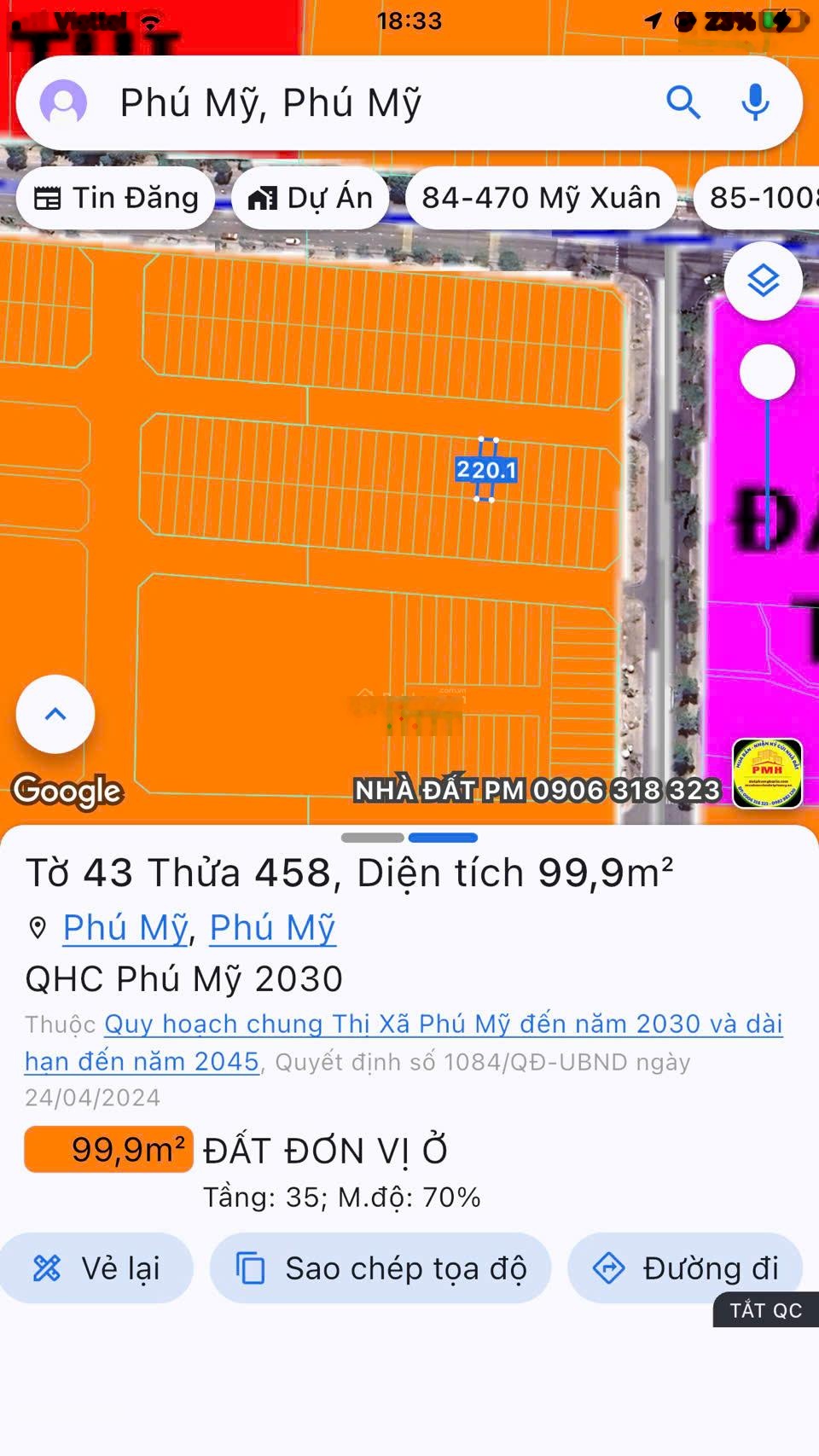This screenshot has height=1456, width=819.
Task: Turn off ads with TẮT QC
Action: (x=765, y=1310)
